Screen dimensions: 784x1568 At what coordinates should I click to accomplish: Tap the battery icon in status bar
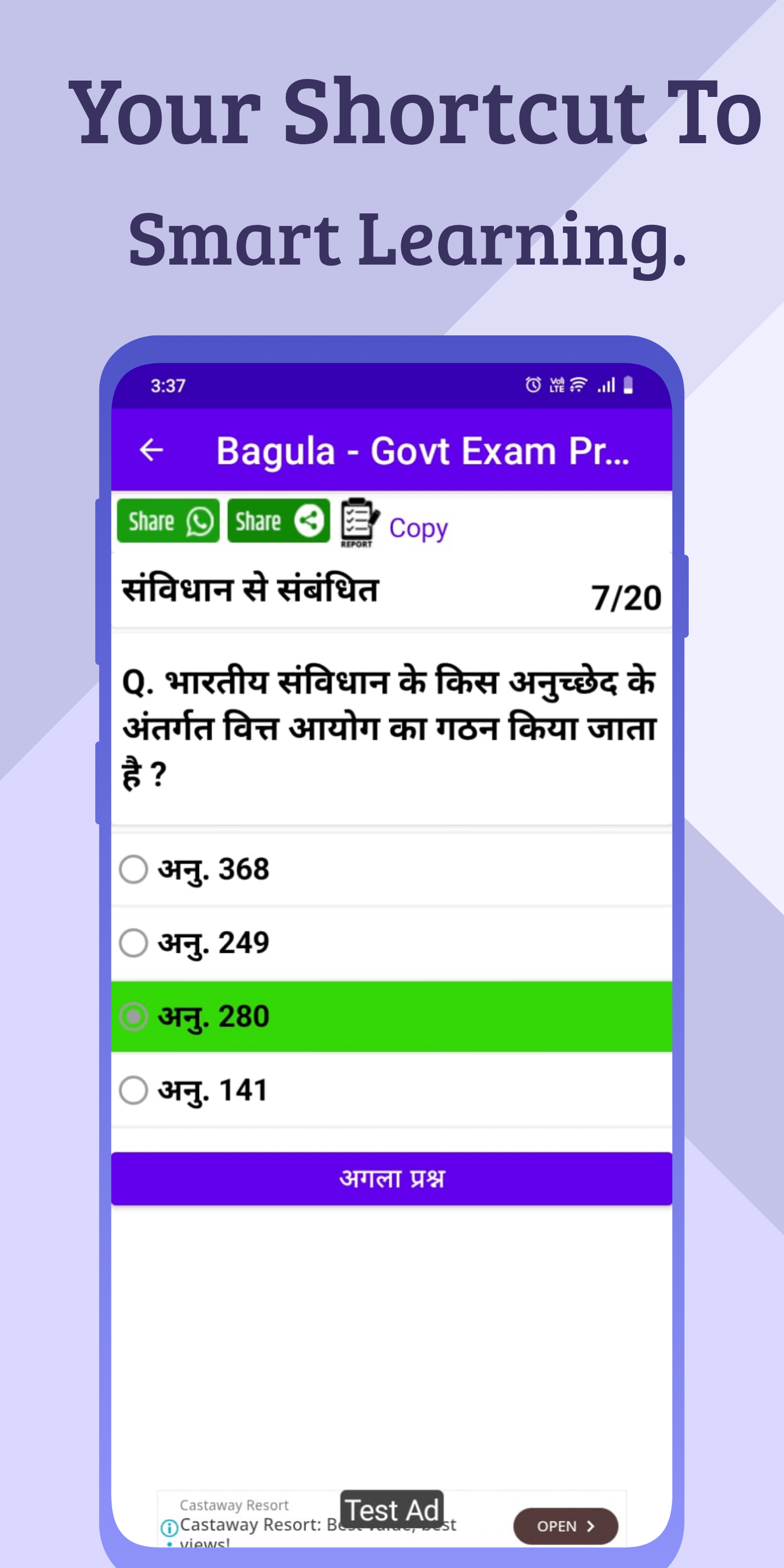(x=628, y=385)
